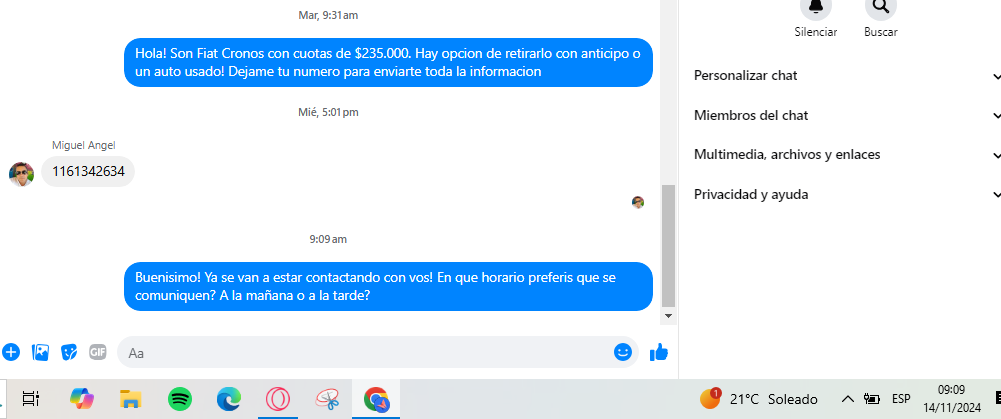The width and height of the screenshot is (1001, 419).
Task: Attach a photo from gallery icon
Action: [40, 352]
